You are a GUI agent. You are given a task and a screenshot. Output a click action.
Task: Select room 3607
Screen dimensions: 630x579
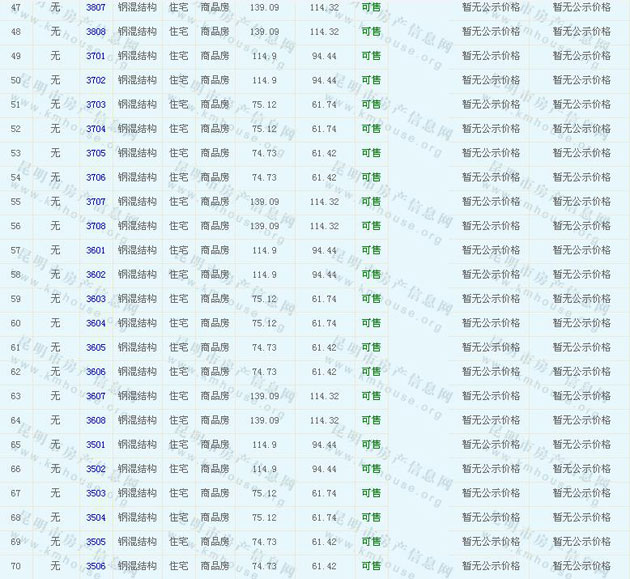(96, 396)
